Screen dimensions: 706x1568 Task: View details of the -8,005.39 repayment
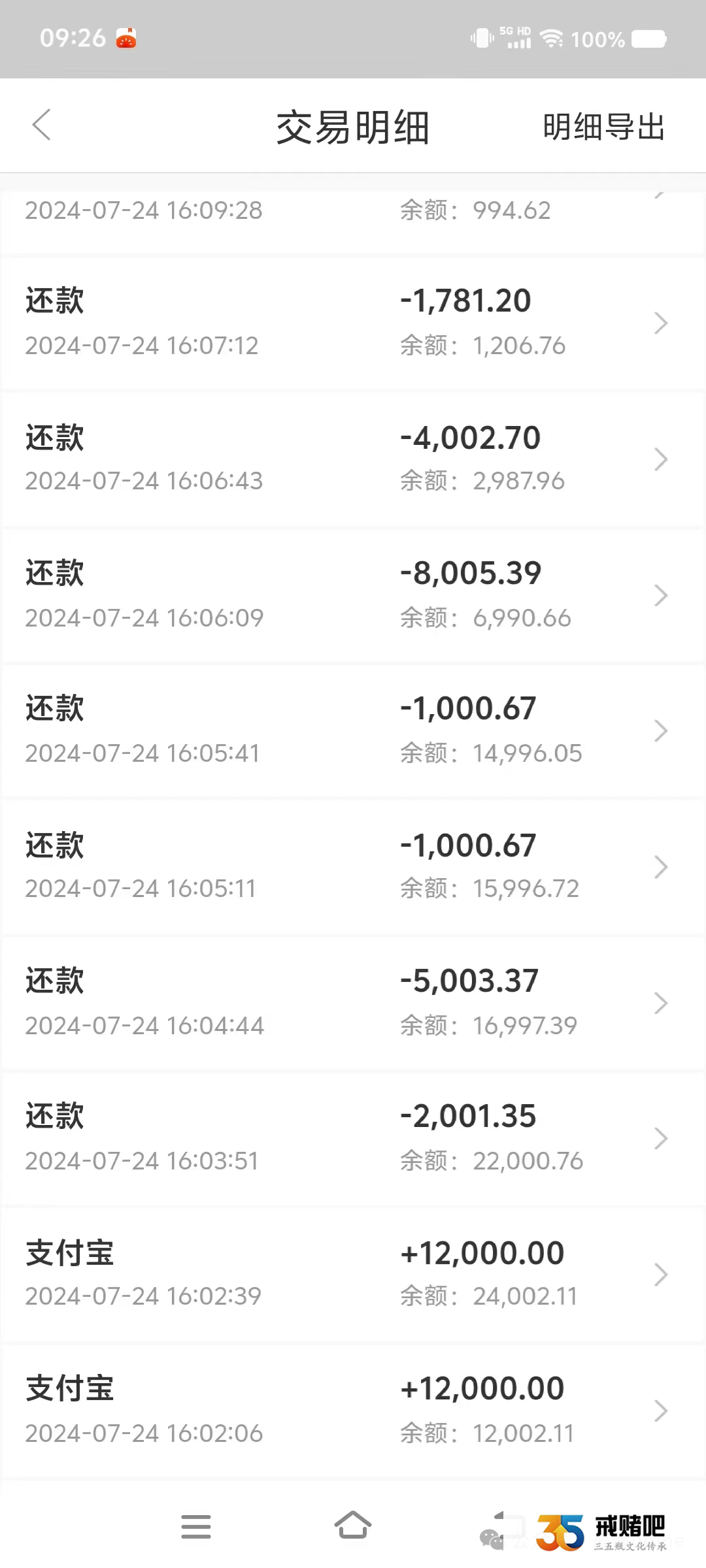click(353, 595)
